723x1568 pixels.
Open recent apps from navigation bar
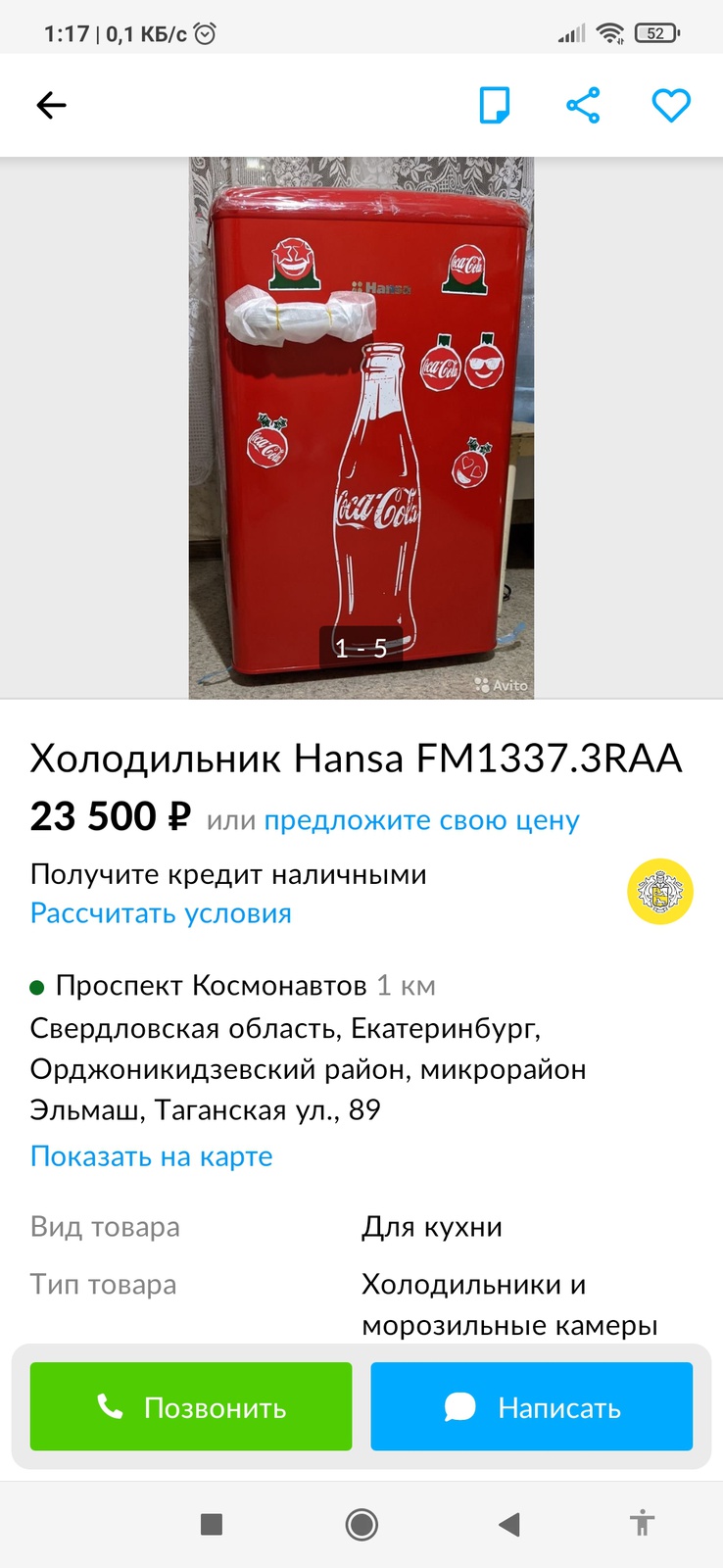pyautogui.click(x=212, y=1524)
